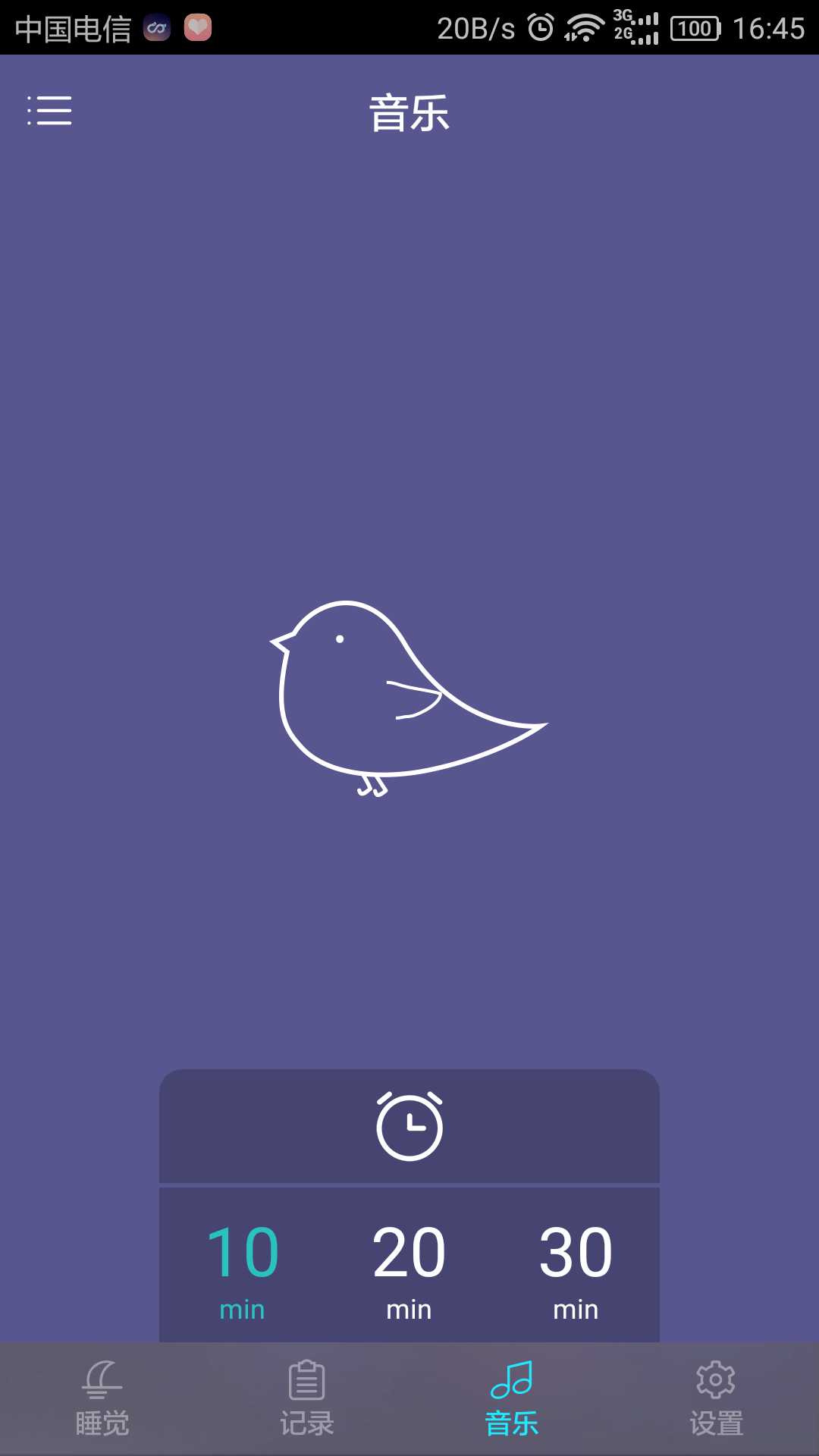Open the 设置 tab

click(717, 1398)
